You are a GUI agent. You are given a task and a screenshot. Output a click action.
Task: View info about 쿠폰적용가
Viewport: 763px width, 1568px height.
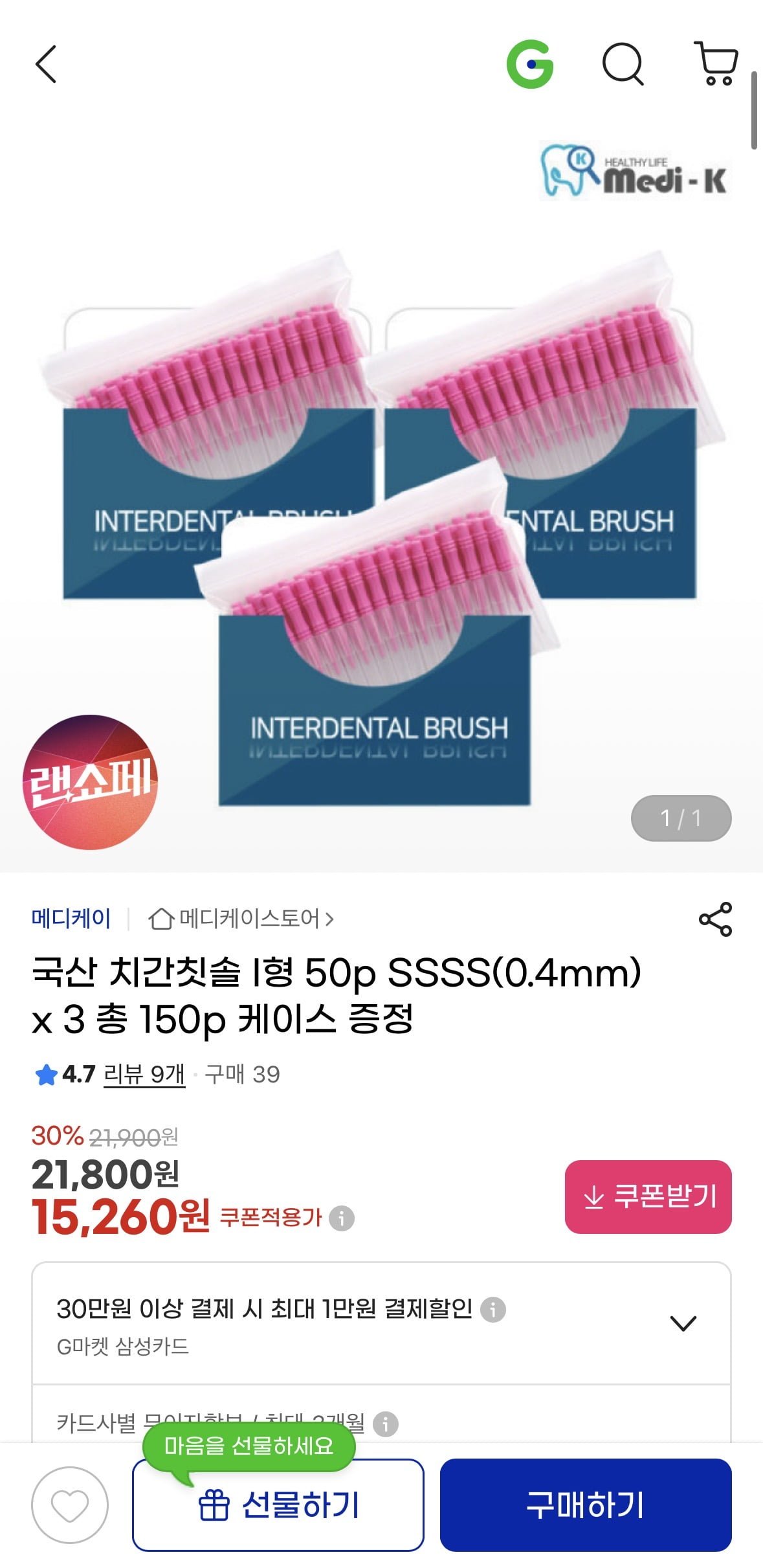click(342, 1218)
